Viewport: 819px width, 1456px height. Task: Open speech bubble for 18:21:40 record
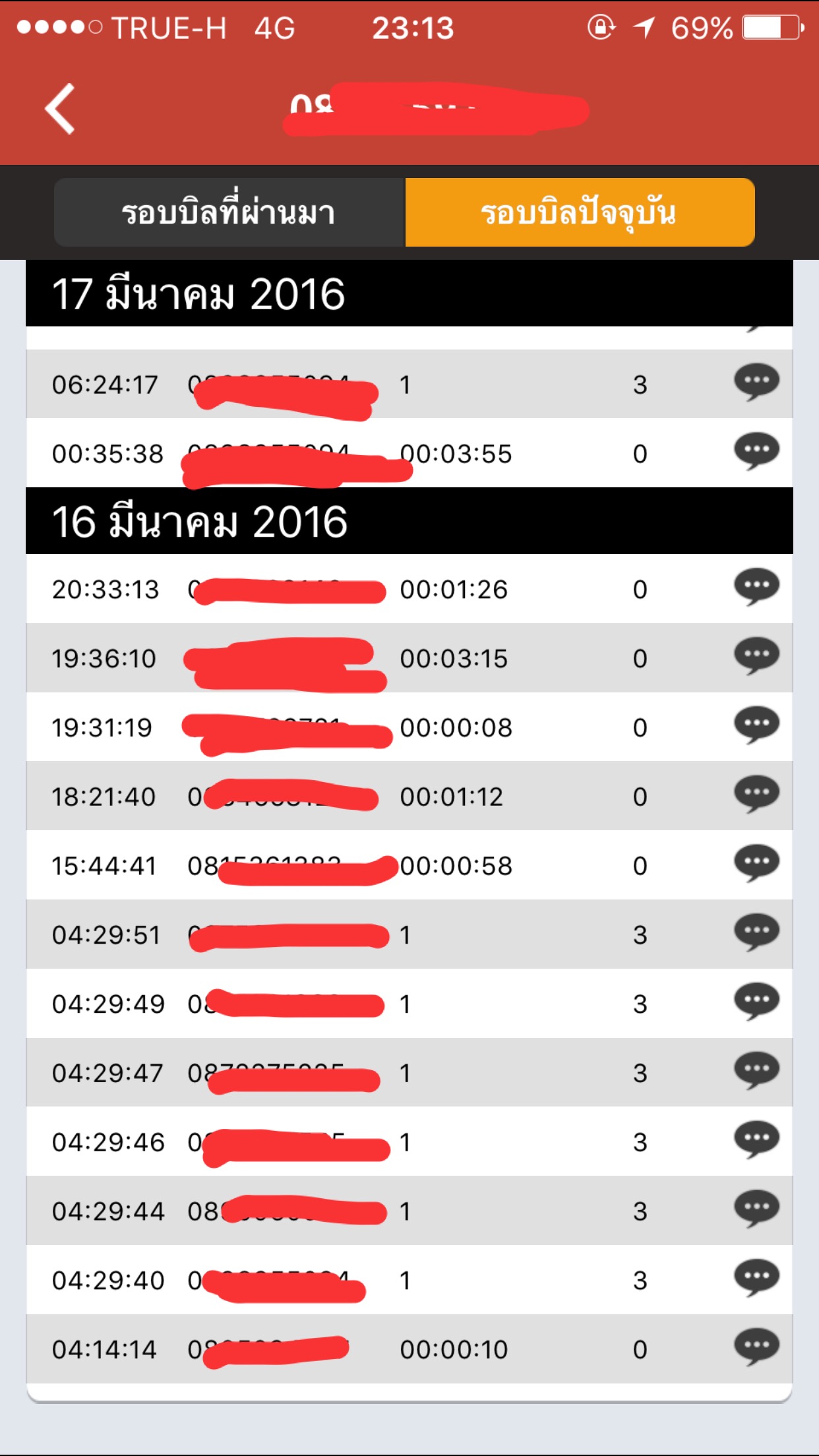(756, 794)
